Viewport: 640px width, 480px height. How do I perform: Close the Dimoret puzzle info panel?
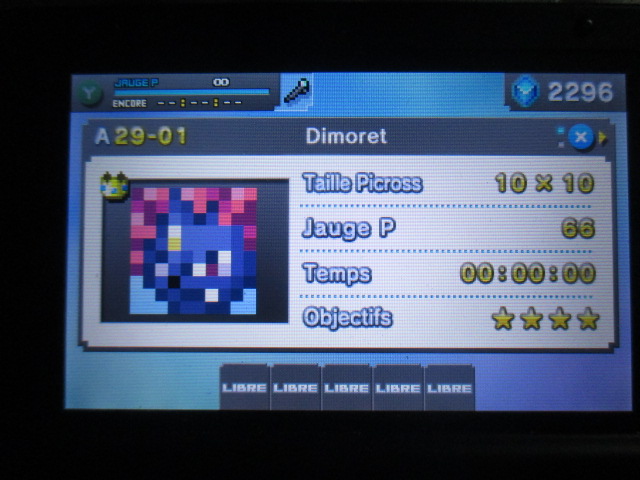(x=581, y=137)
